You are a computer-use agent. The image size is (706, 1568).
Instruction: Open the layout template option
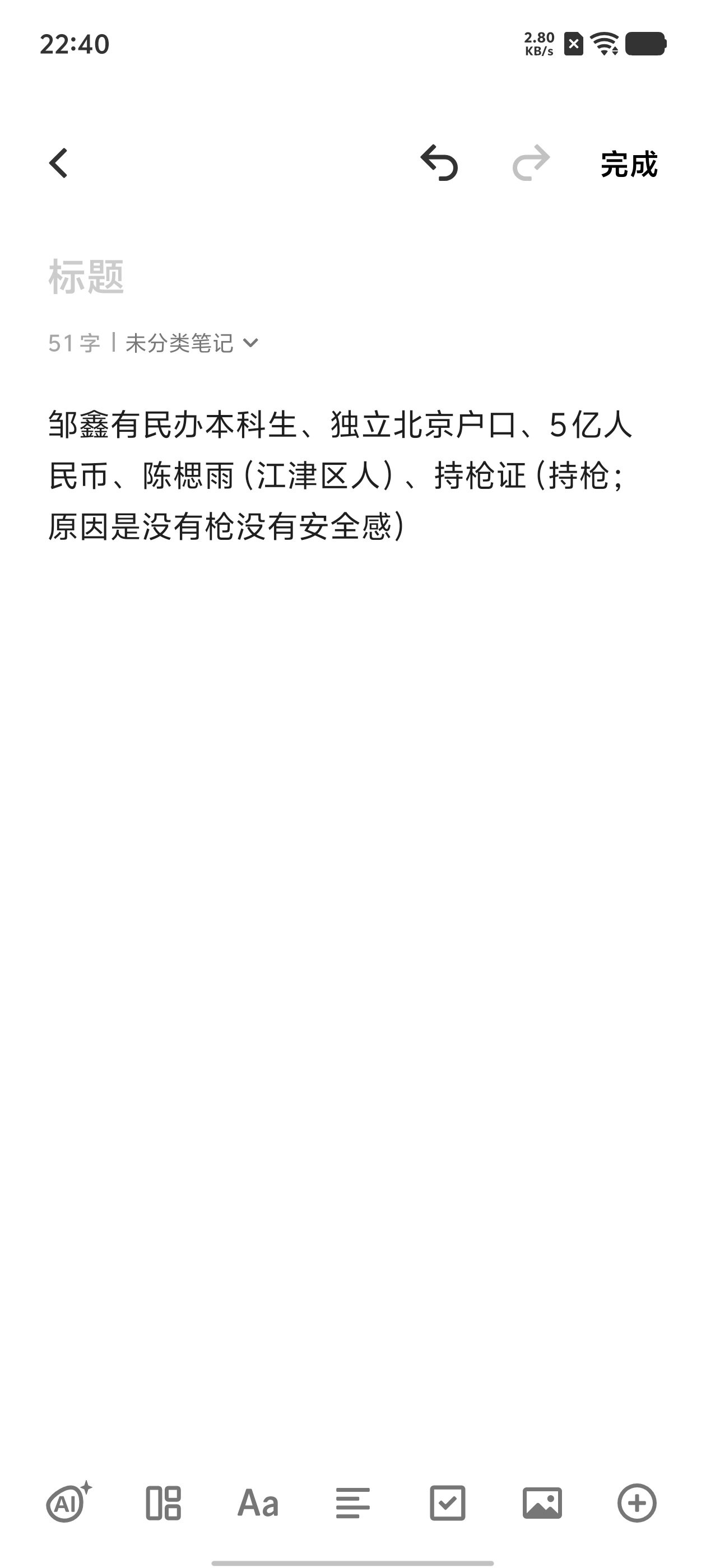(x=163, y=1503)
